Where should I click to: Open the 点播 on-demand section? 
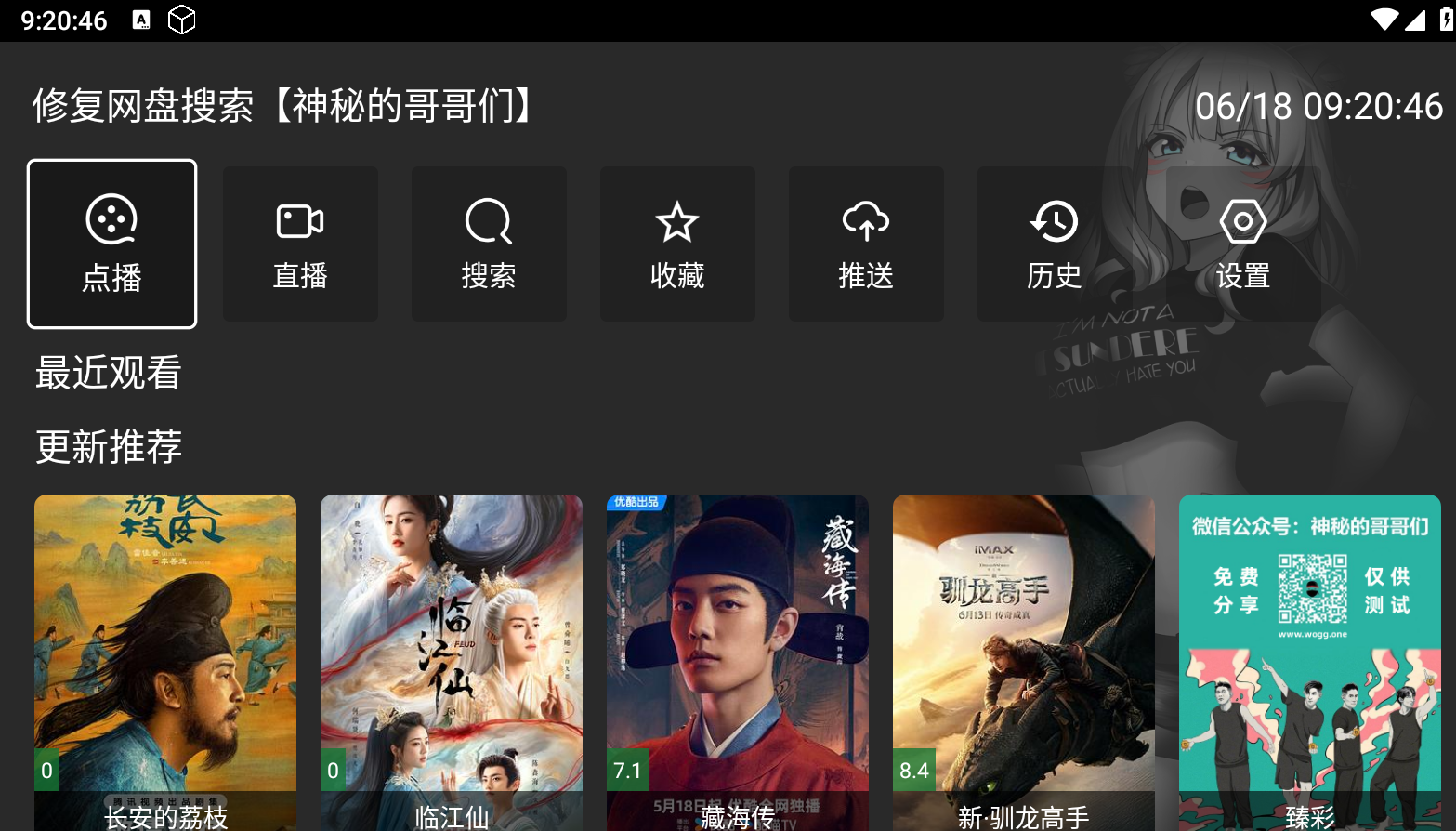111,244
